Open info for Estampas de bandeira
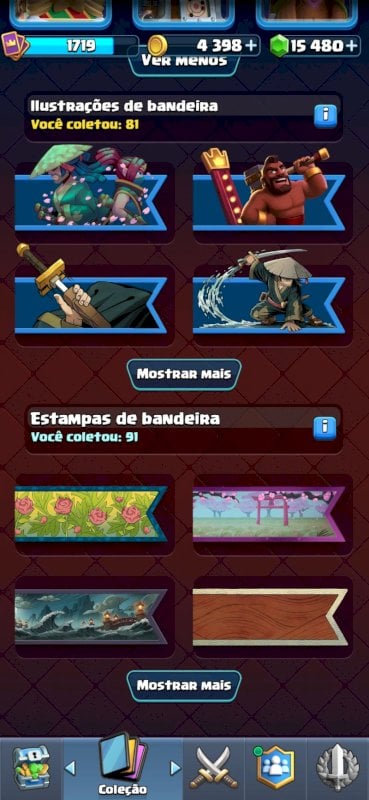Image resolution: width=369 pixels, height=800 pixels. 325,428
